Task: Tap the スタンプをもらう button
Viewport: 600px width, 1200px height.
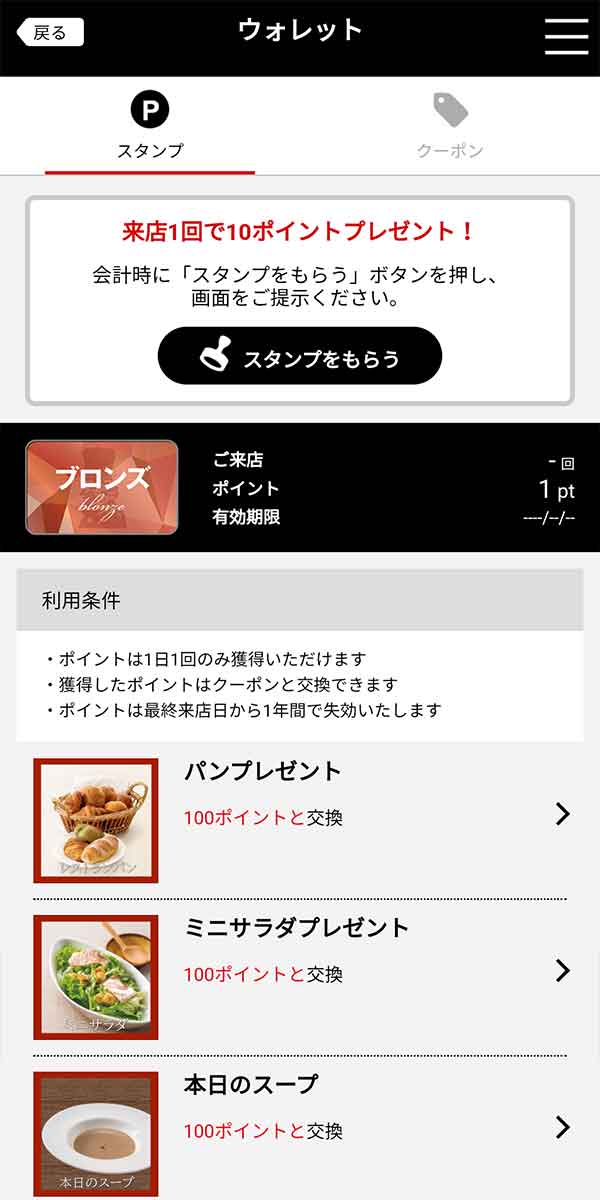Action: (300, 356)
